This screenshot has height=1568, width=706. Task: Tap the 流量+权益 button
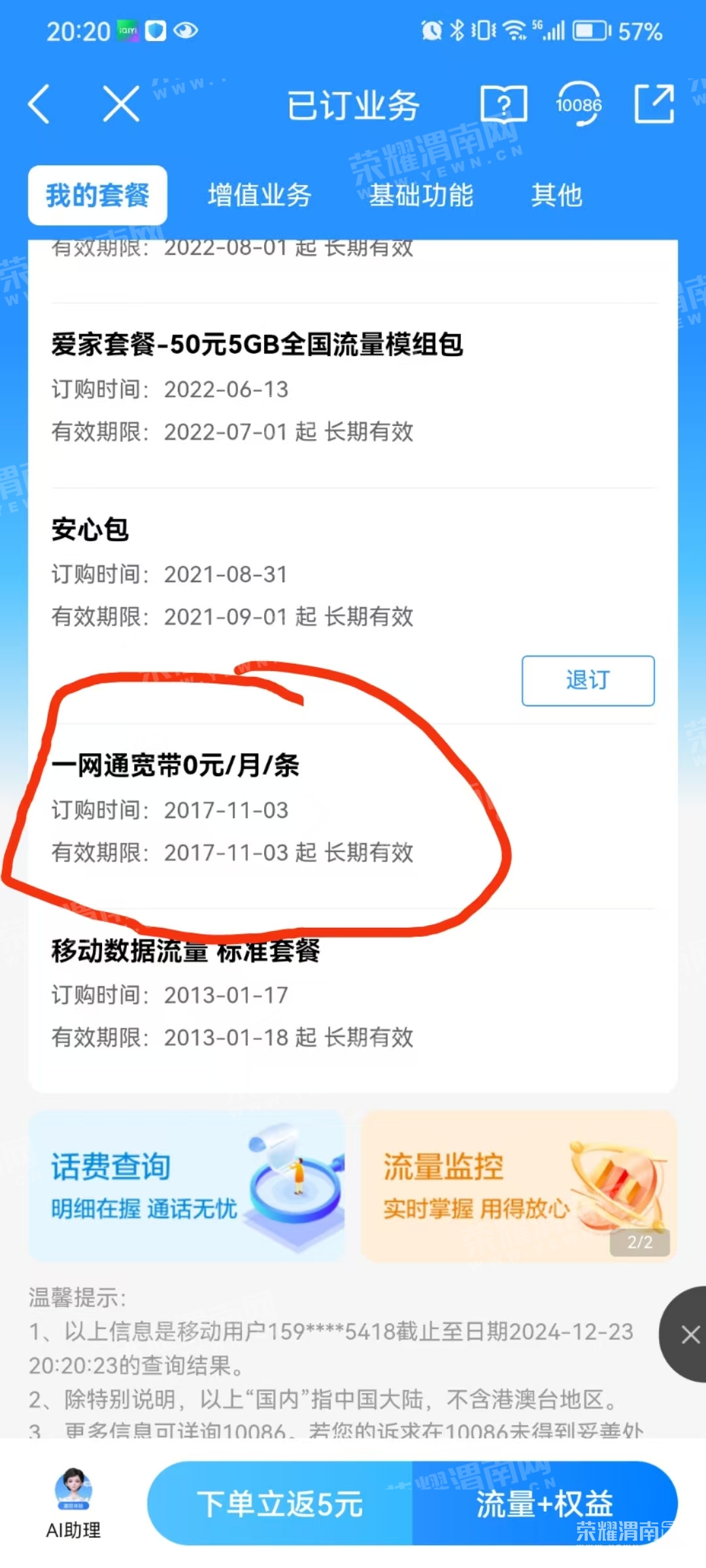[545, 1503]
